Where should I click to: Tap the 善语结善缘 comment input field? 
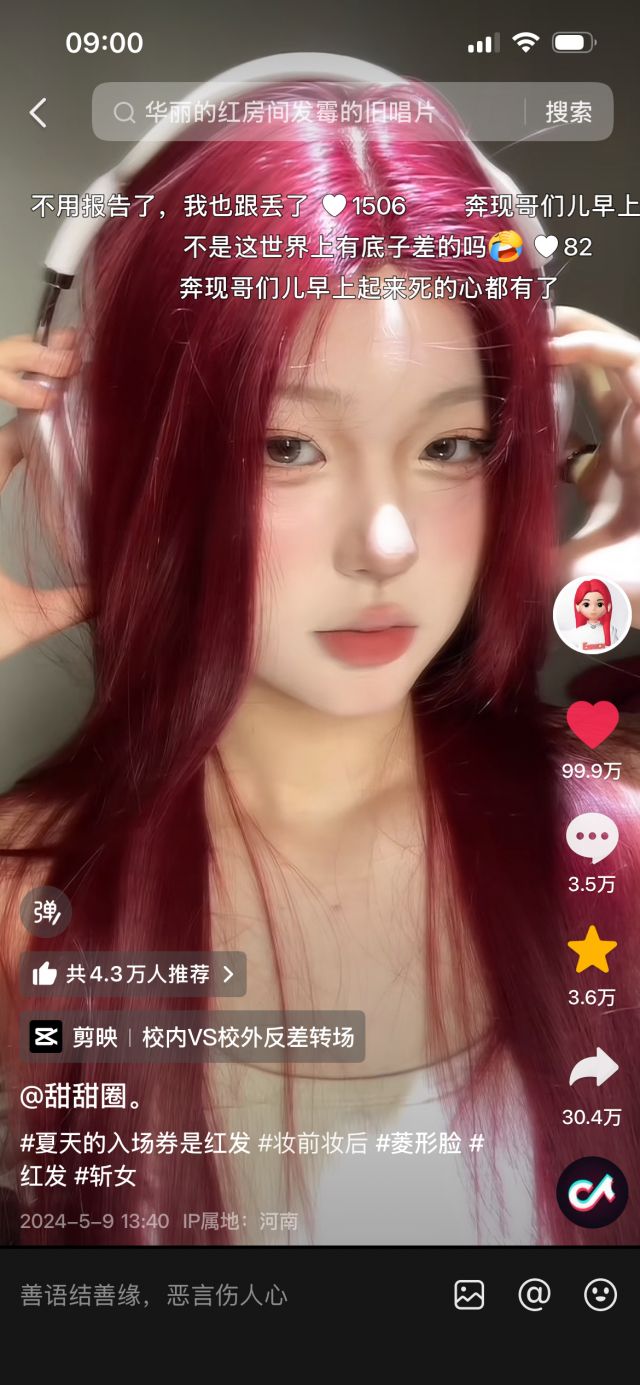(200, 1295)
